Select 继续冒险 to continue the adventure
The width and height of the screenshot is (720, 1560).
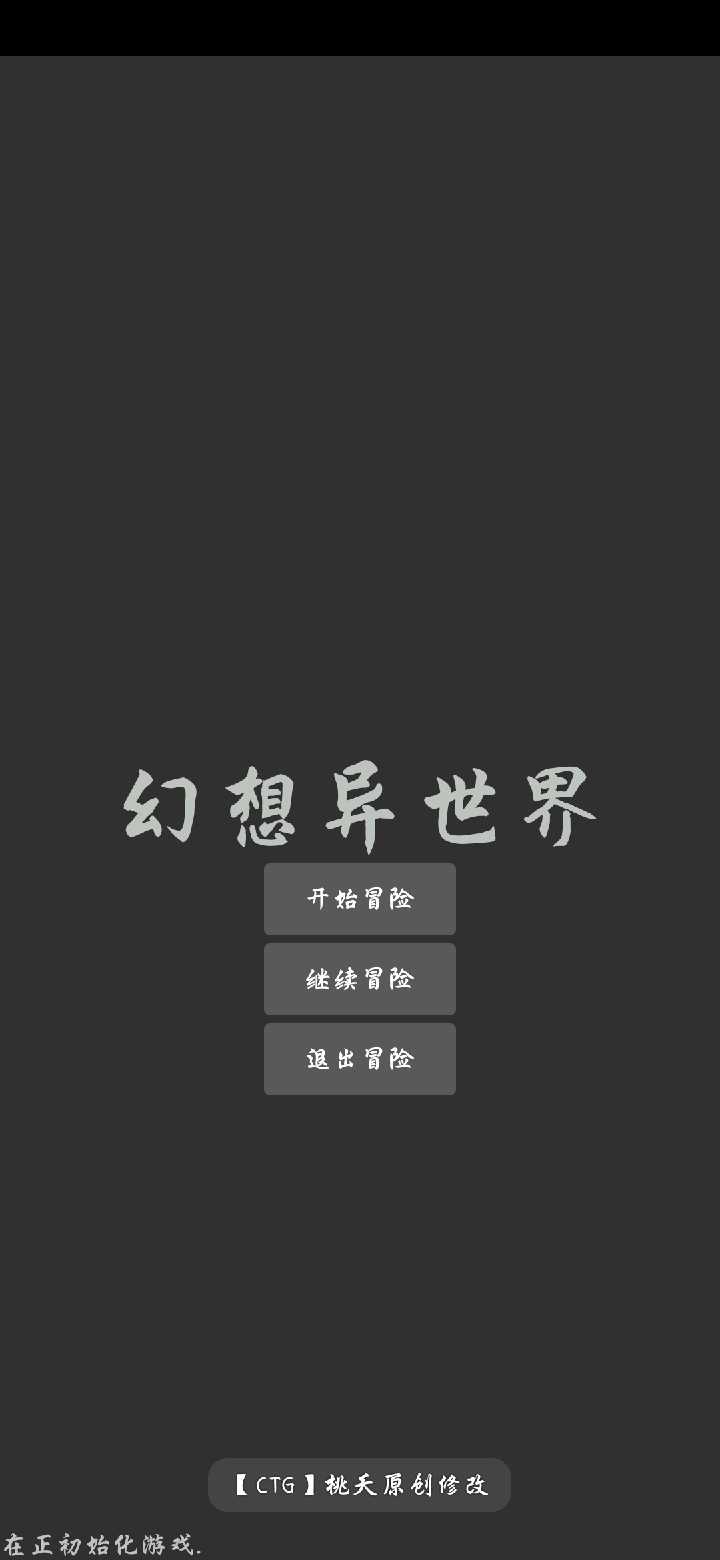coord(360,979)
